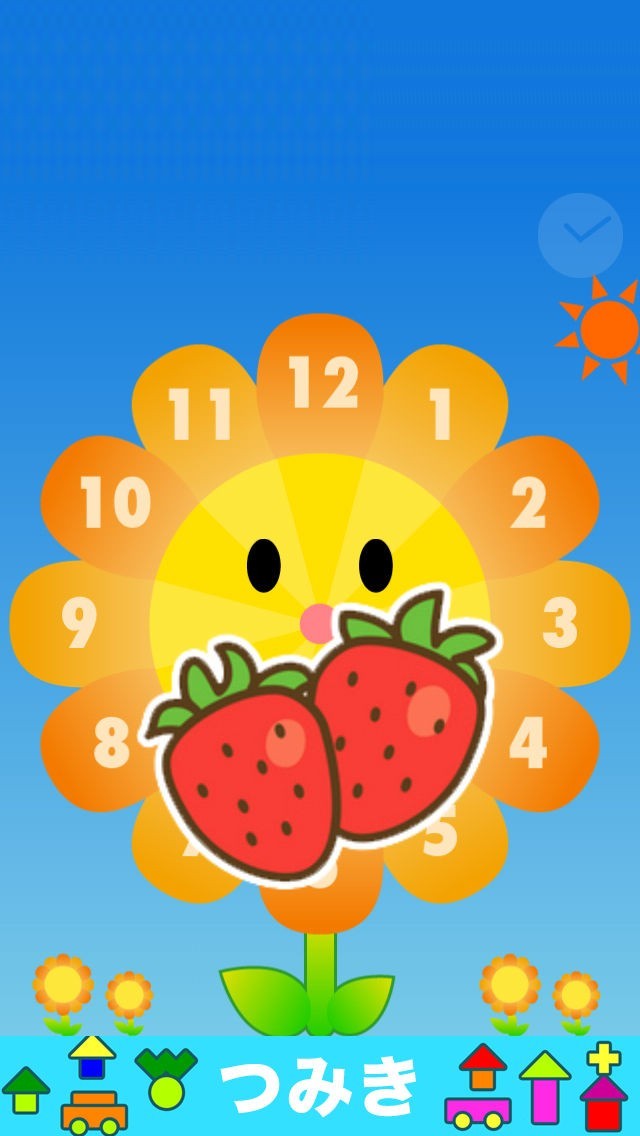Open the つみき banner
640x1136 pixels.
point(320,1087)
